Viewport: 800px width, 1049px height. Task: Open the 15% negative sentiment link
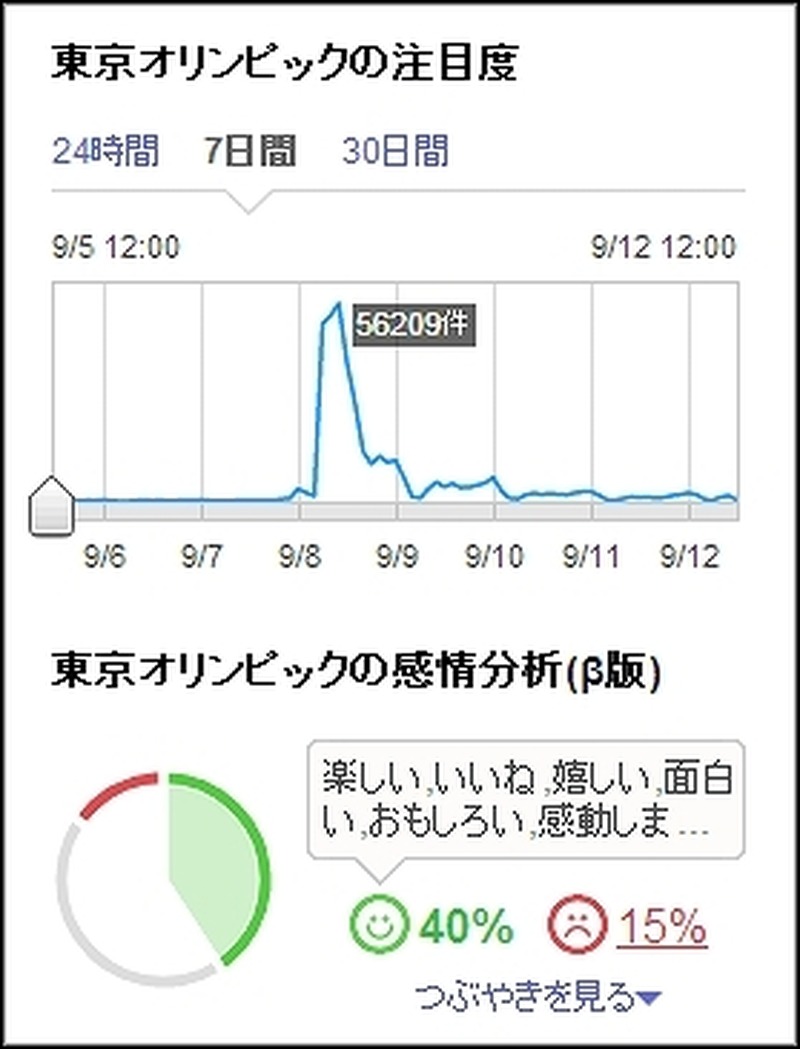[x=661, y=926]
